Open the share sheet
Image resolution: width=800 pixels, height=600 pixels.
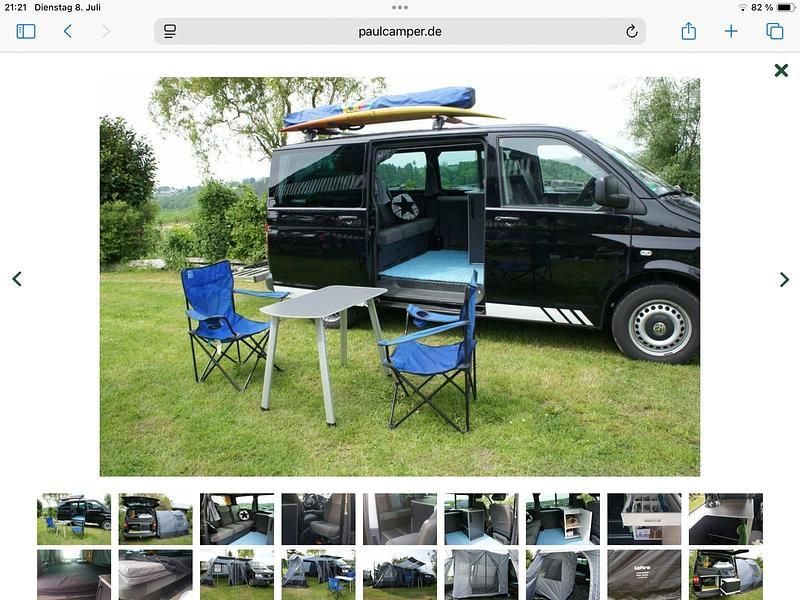click(x=688, y=31)
